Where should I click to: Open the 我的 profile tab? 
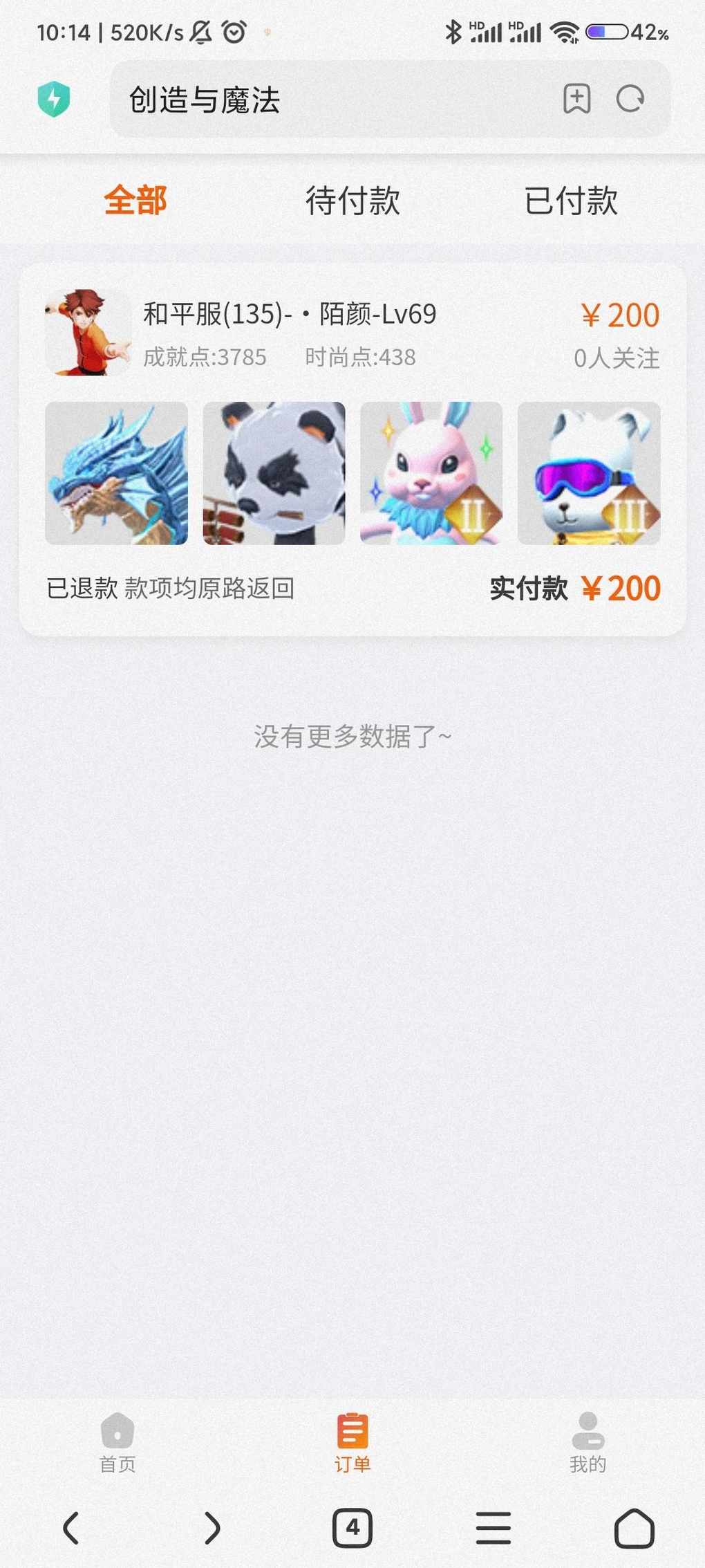click(x=587, y=1442)
